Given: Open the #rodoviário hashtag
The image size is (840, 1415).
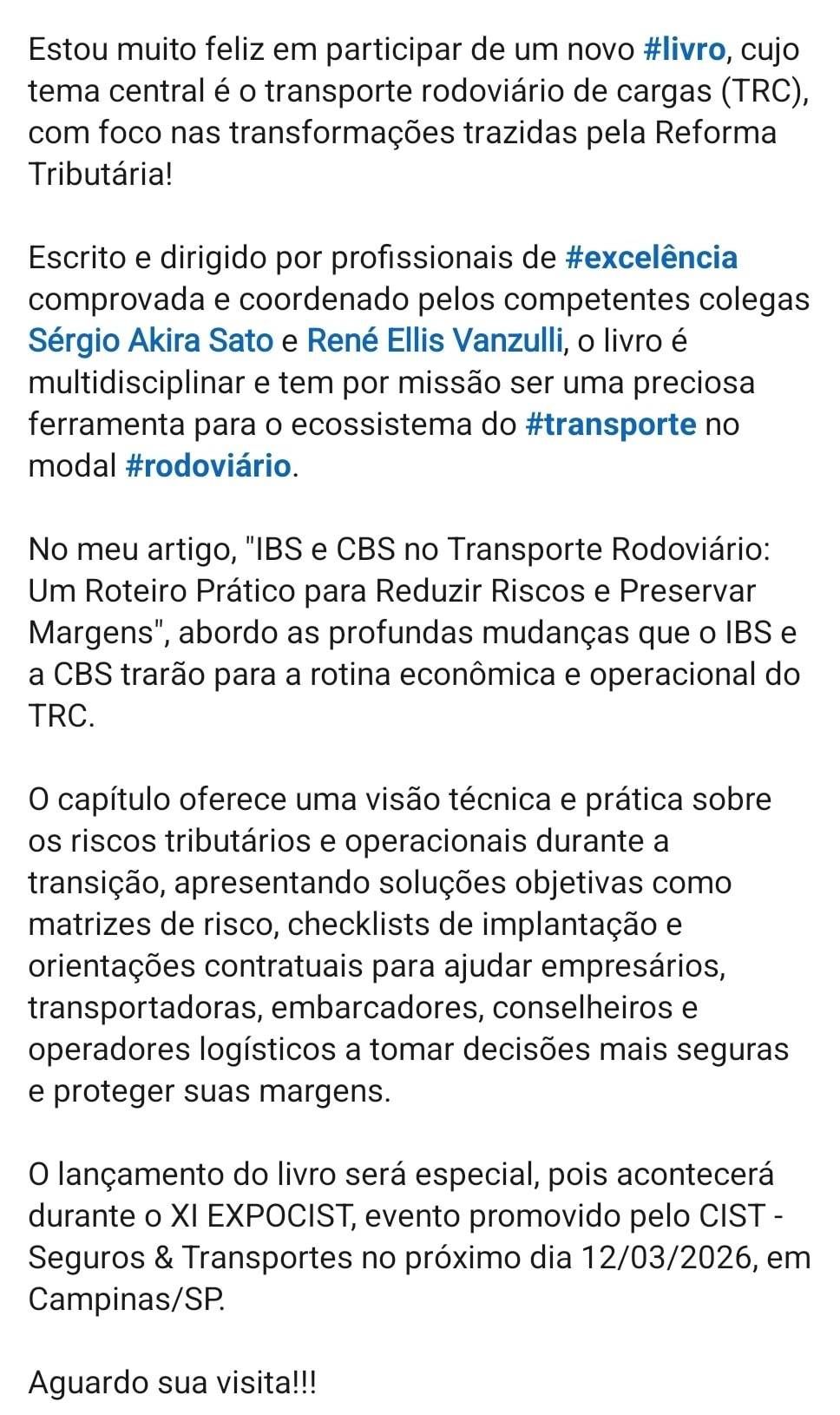Looking at the screenshot, I should tap(208, 466).
